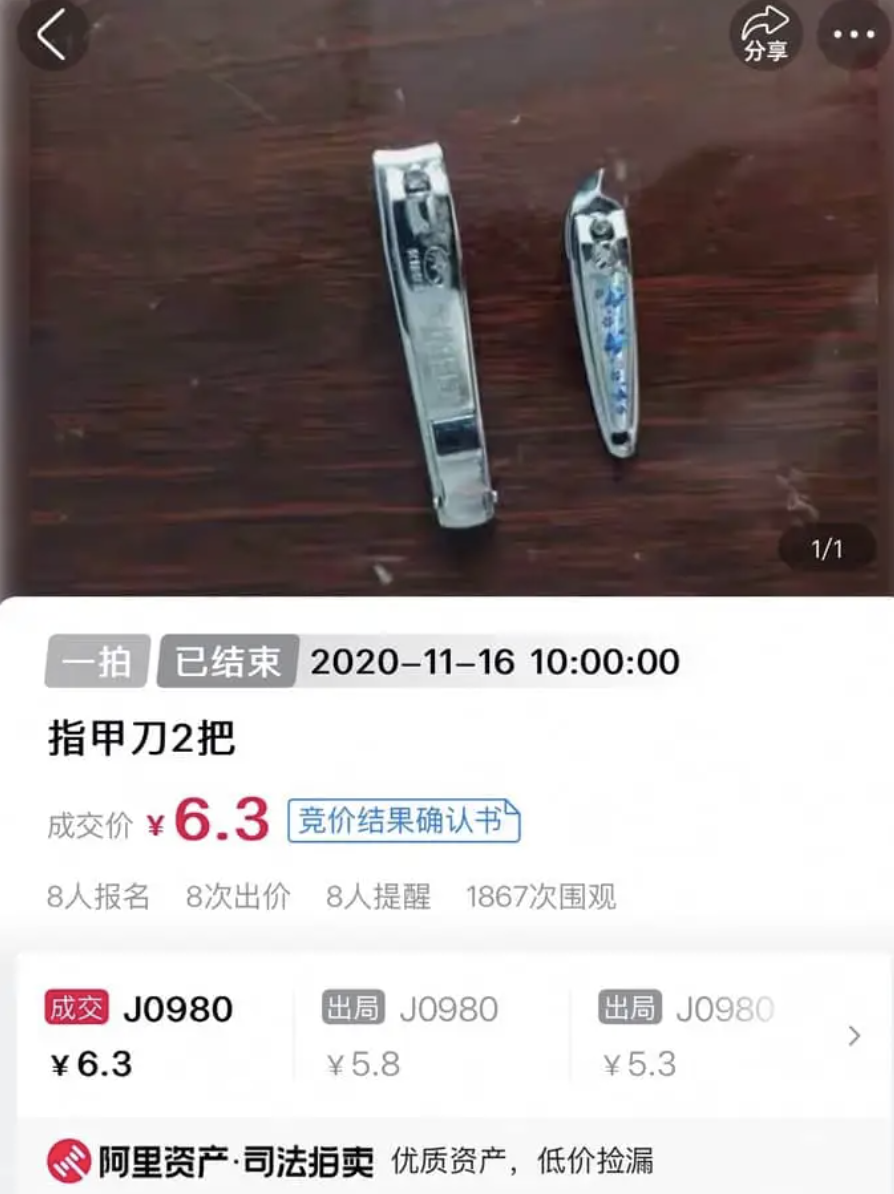Share this auction listing

[765, 36]
